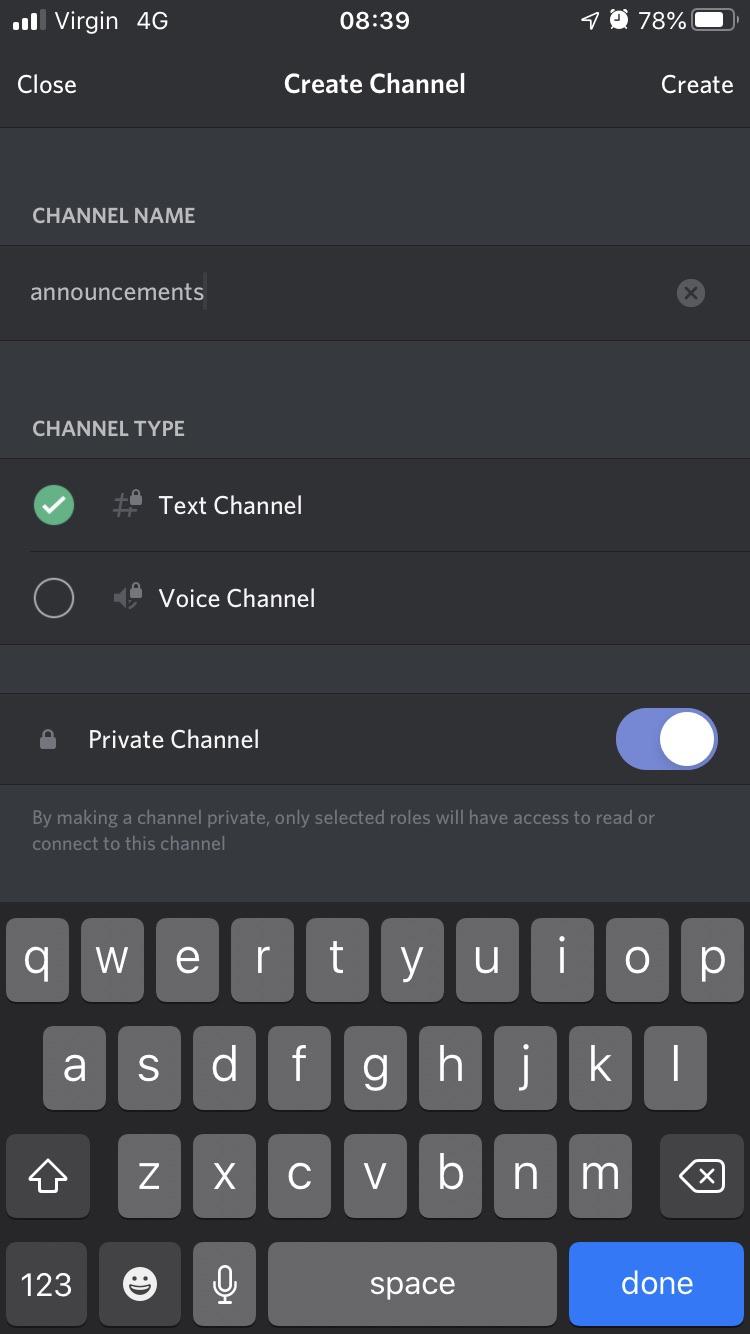This screenshot has width=750, height=1334.
Task: Open the emoji keyboard
Action: tap(139, 1283)
